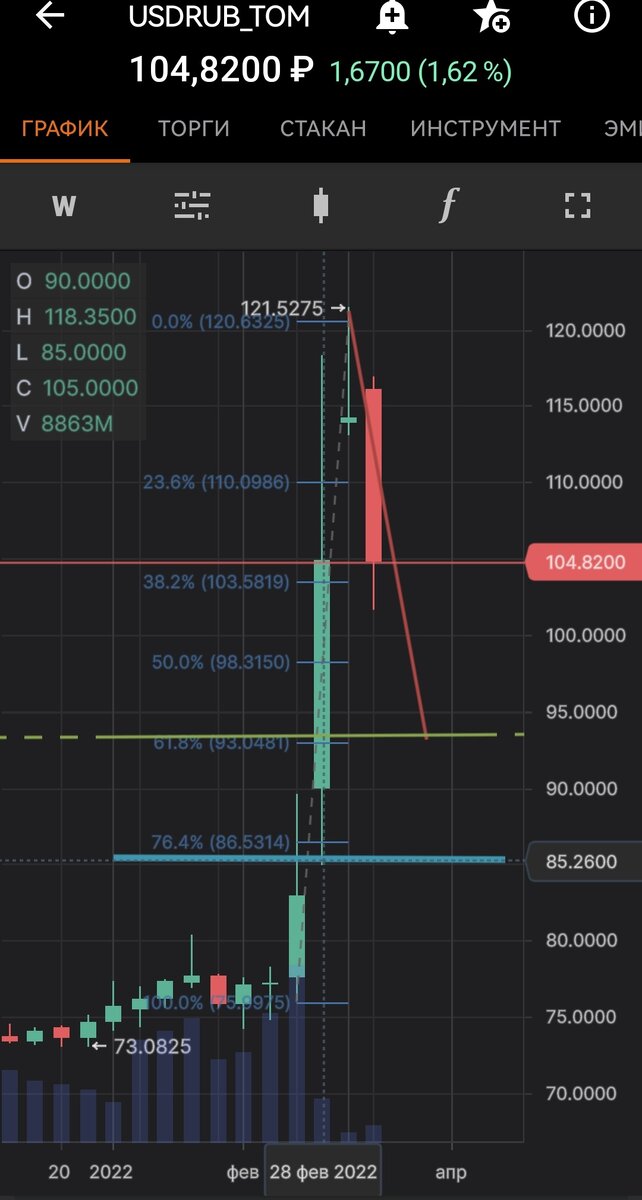Change the W chart timeframe

pos(64,206)
